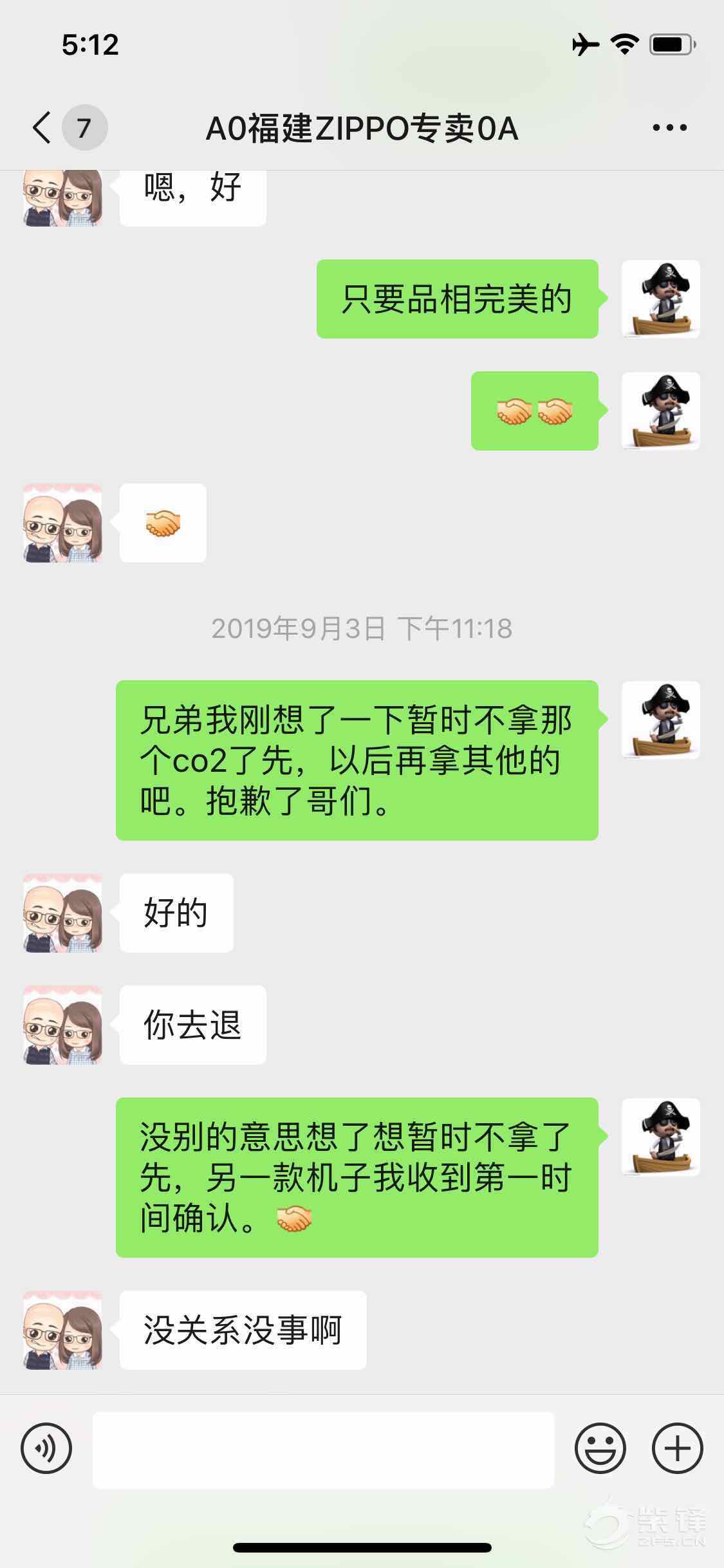Screen dimensions: 724x1568
Task: Focus the message text field
Action: 323,1450
